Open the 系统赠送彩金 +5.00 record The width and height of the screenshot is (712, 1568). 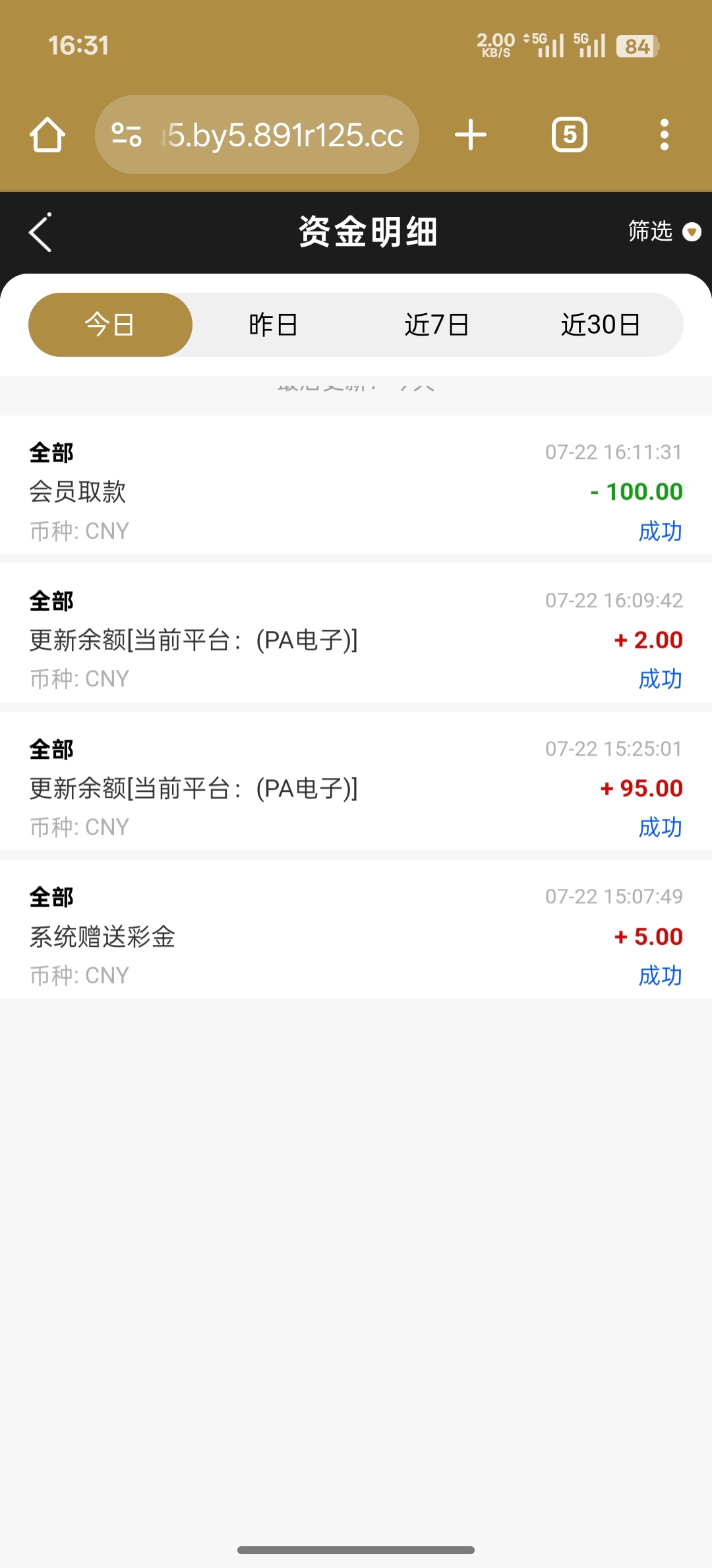coord(356,936)
